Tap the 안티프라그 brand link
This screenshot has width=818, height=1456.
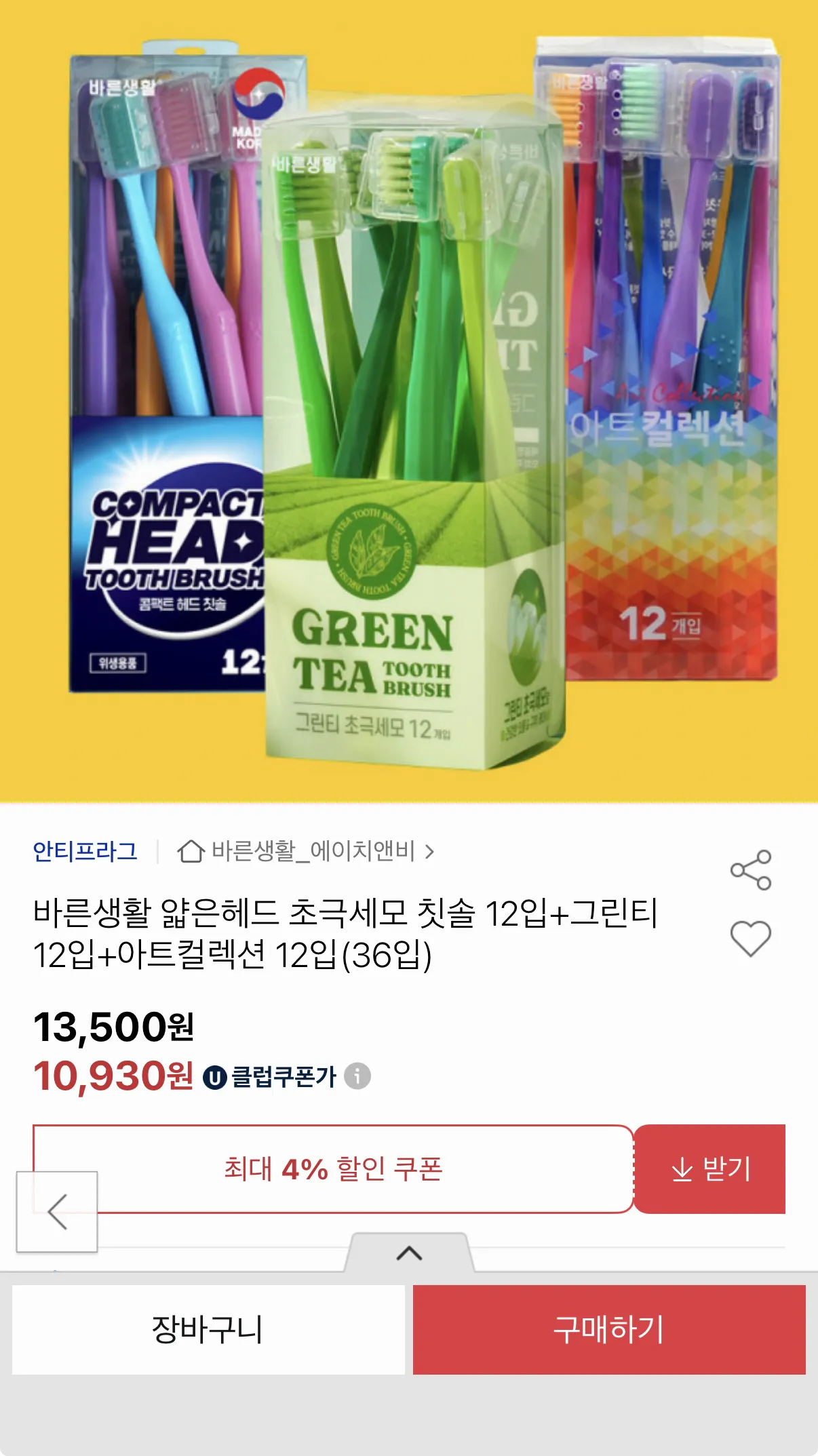pyautogui.click(x=85, y=851)
